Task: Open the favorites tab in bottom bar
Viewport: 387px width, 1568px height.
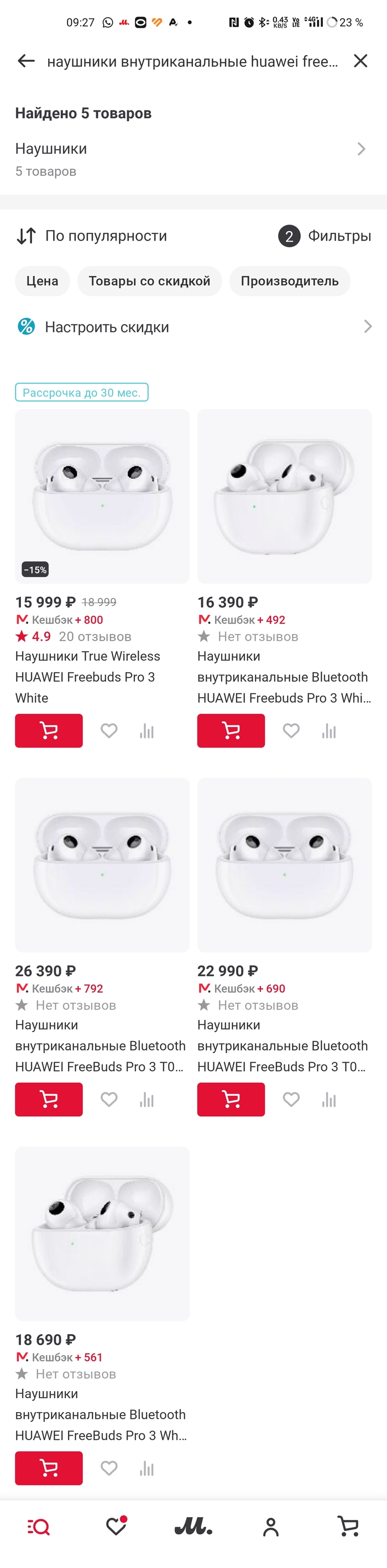Action: [x=116, y=1527]
